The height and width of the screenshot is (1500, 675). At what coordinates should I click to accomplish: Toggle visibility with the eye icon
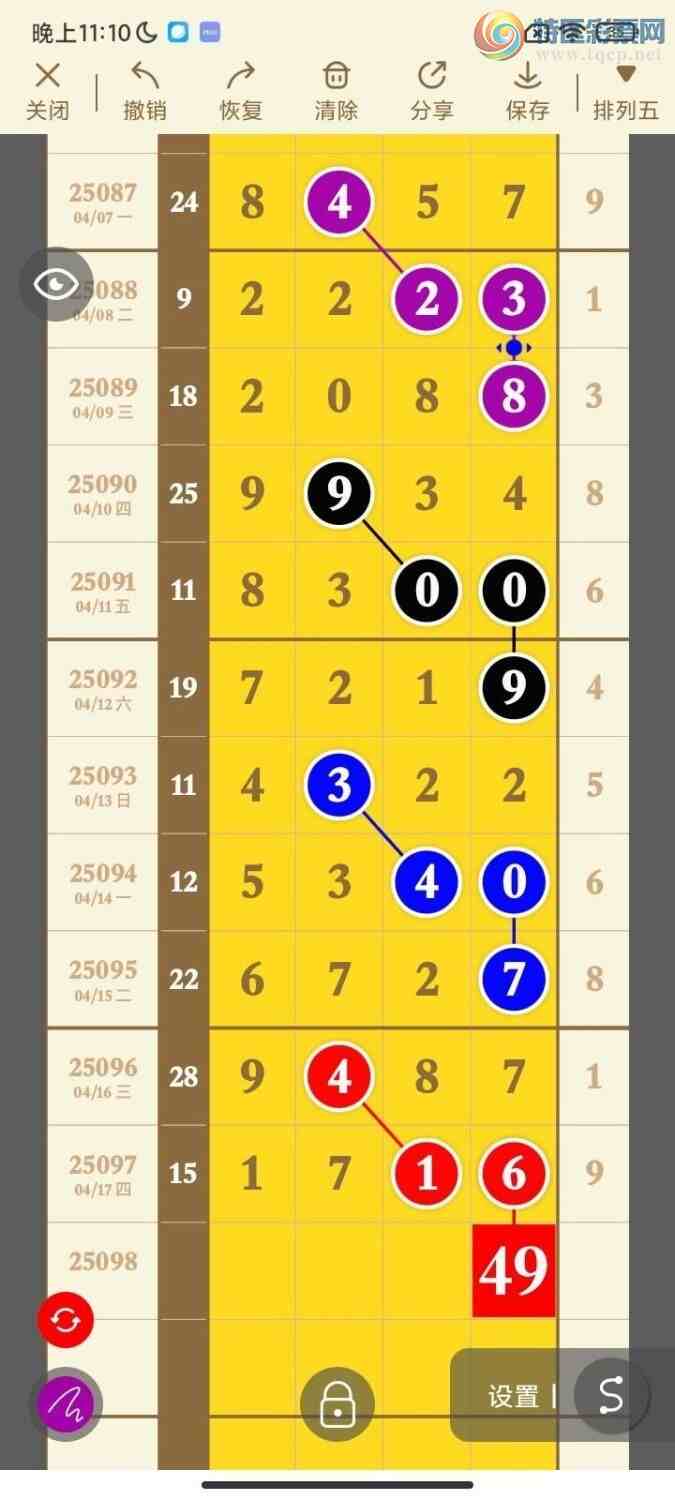pos(56,285)
